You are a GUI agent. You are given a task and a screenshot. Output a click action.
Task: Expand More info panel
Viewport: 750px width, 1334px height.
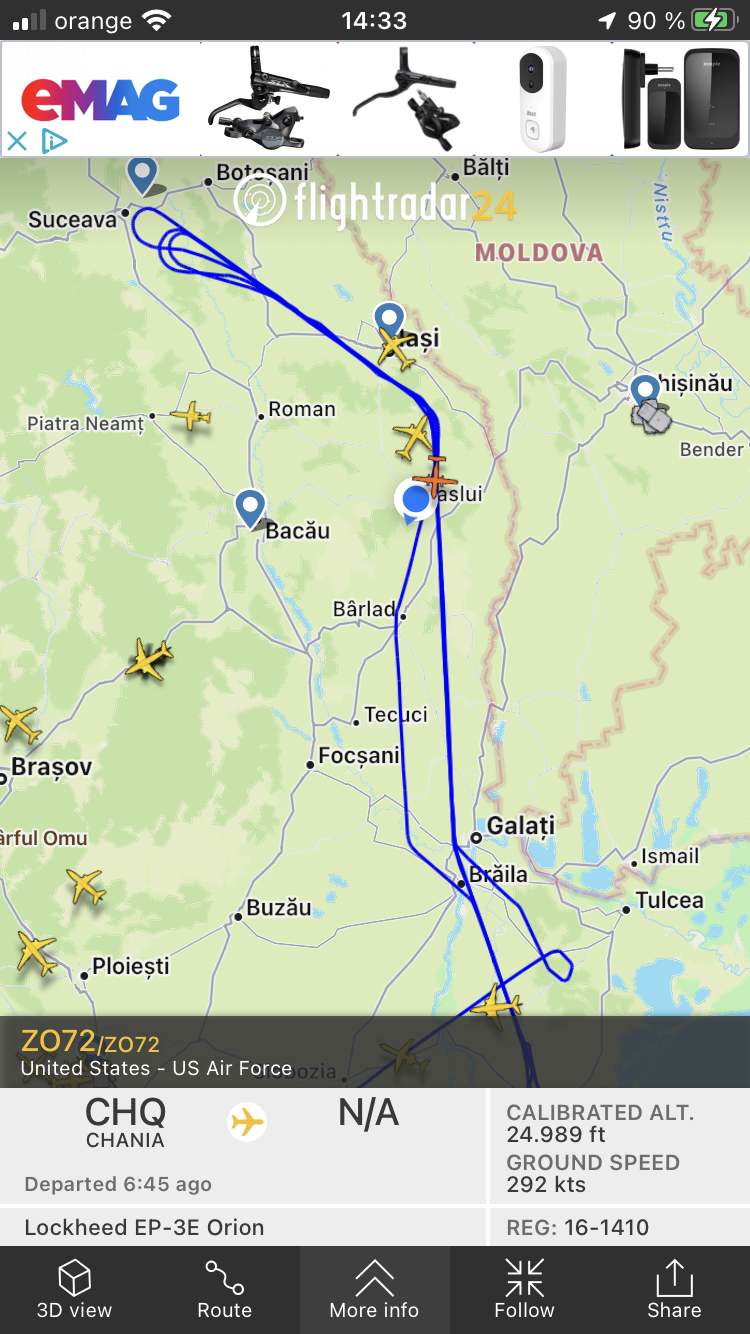[374, 1289]
